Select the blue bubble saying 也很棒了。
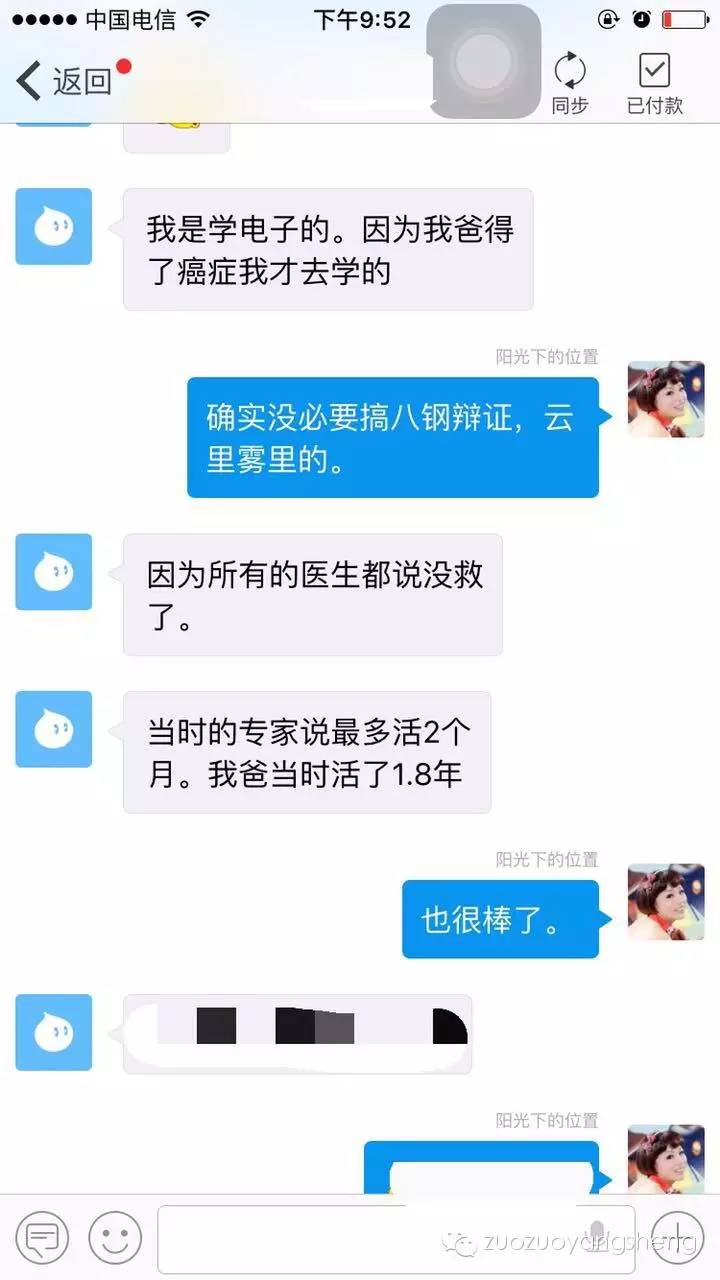Viewport: 720px width, 1280px height. (500, 918)
